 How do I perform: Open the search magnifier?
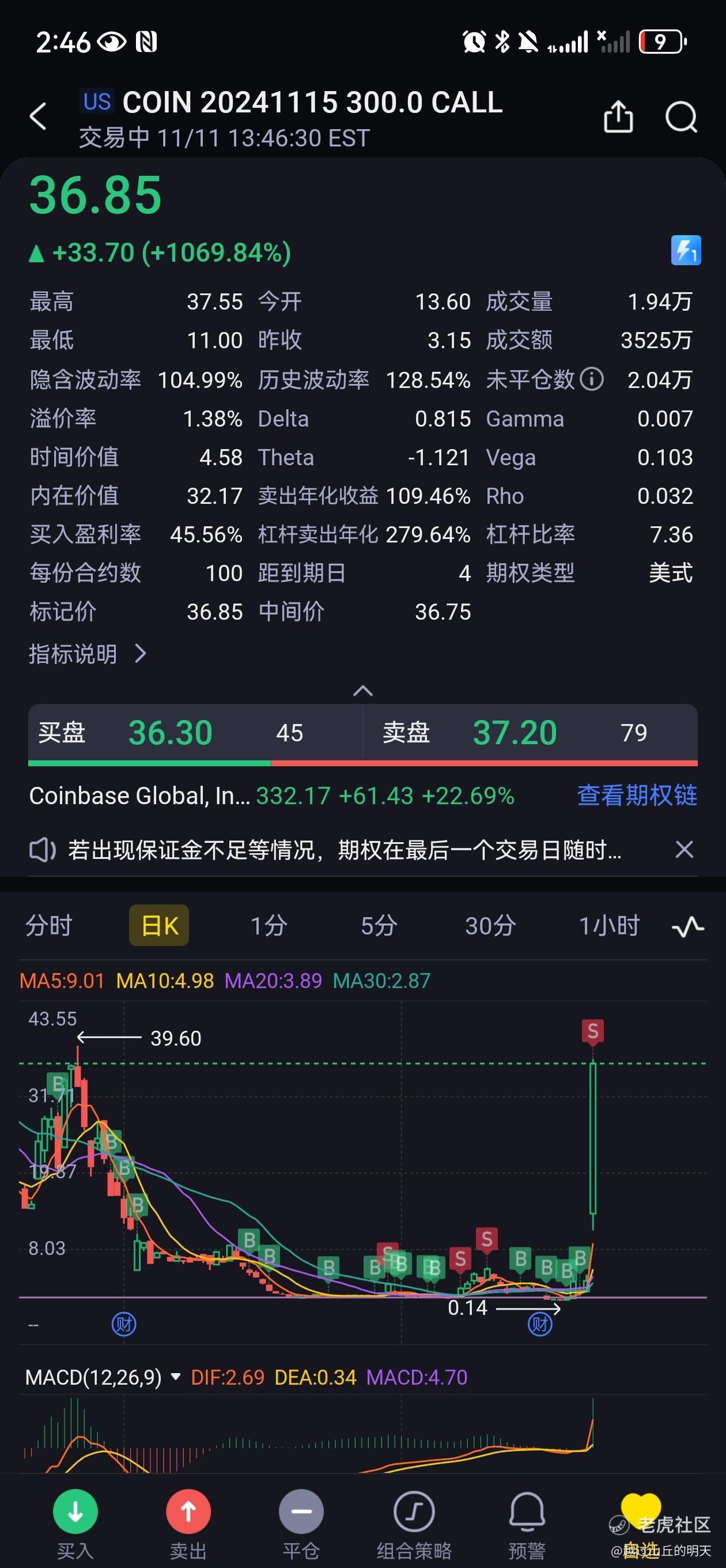(x=681, y=116)
